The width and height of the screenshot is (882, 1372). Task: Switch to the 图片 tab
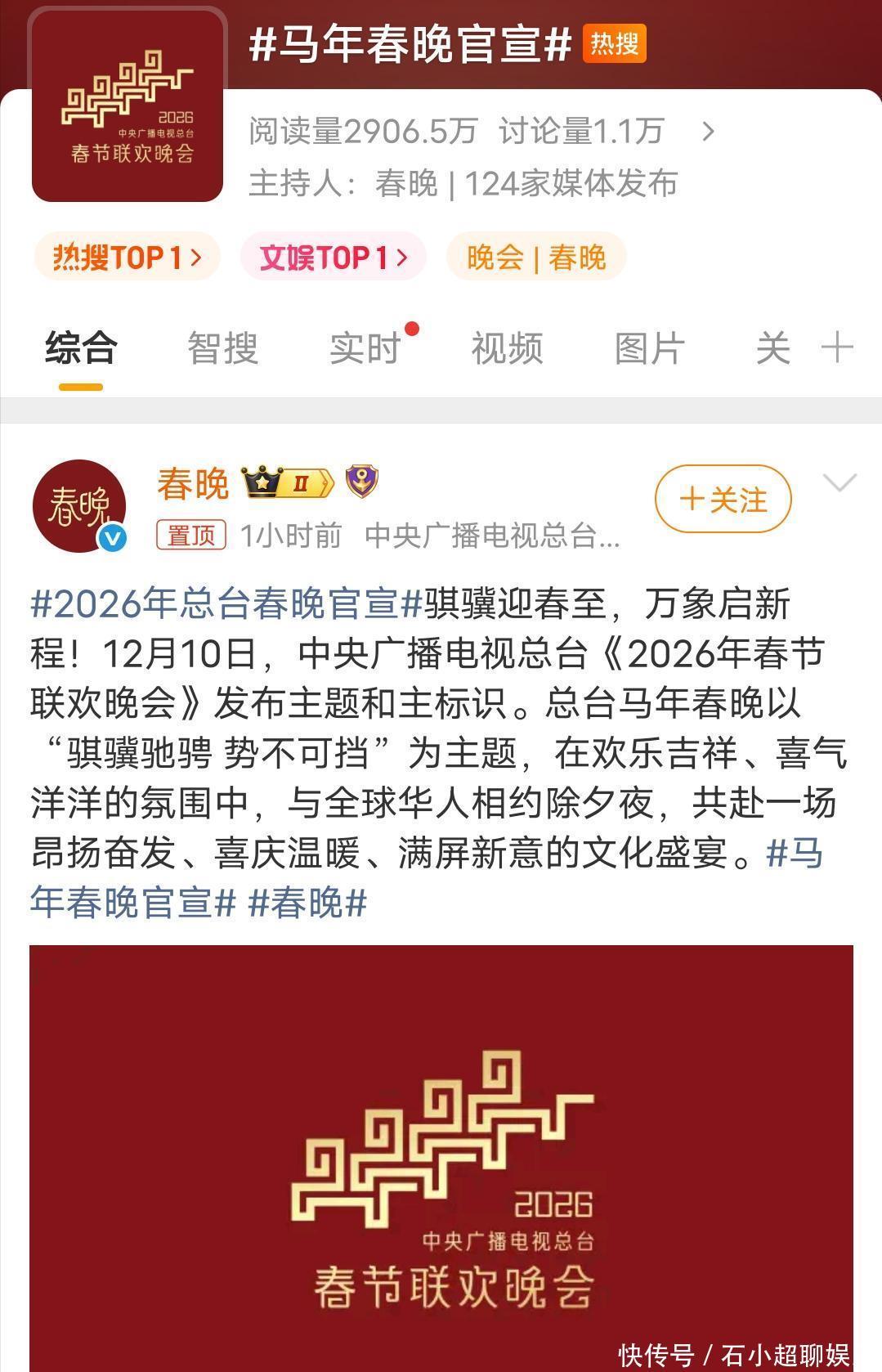point(649,348)
